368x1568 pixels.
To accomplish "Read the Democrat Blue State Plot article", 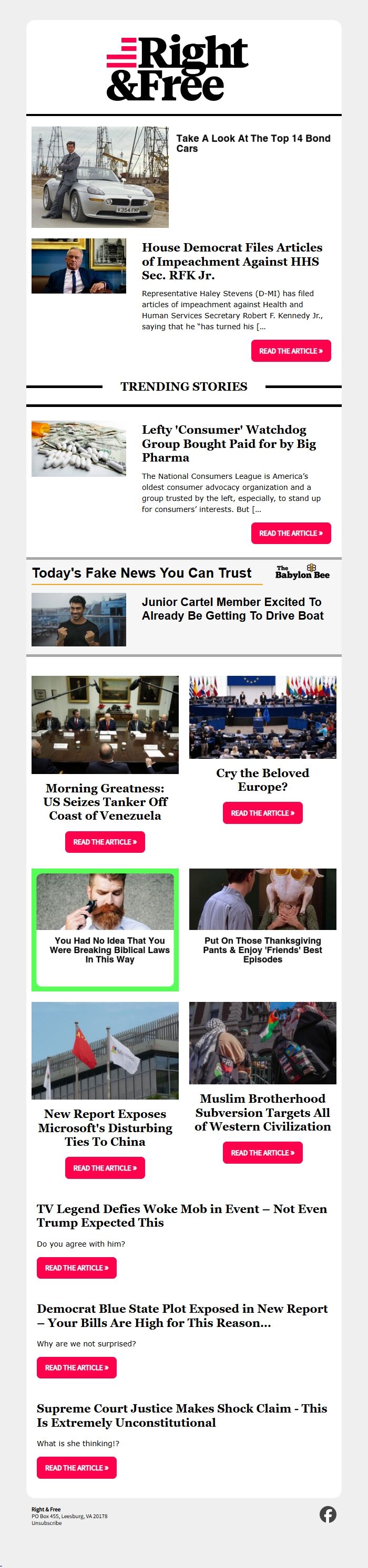I will point(76,1368).
